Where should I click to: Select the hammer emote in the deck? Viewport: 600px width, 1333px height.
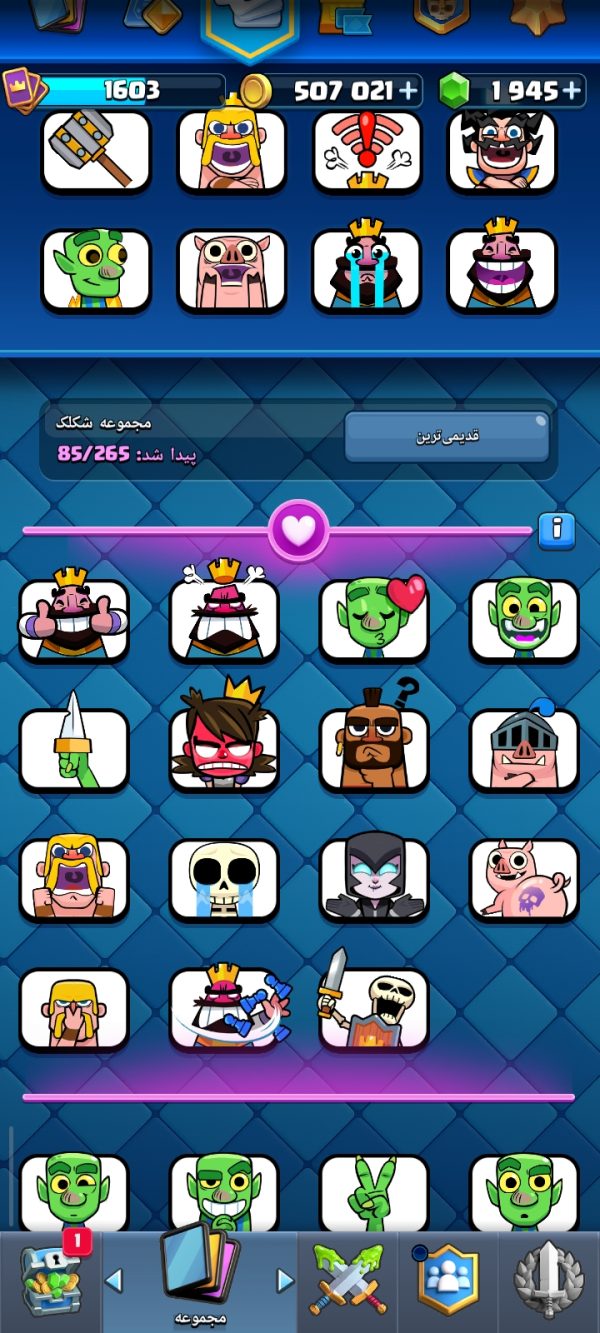pos(96,151)
